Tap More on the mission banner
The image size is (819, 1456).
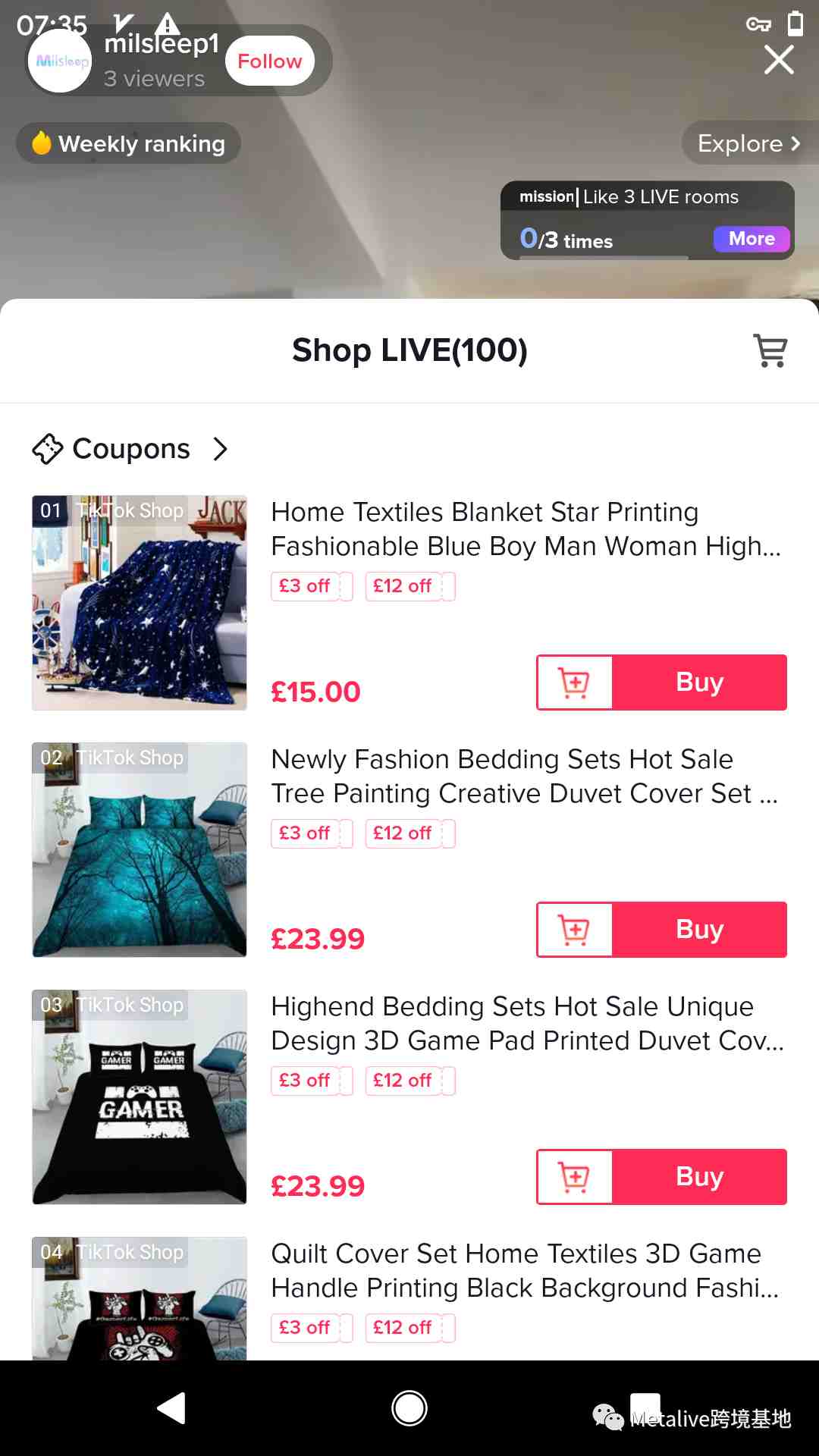point(751,239)
